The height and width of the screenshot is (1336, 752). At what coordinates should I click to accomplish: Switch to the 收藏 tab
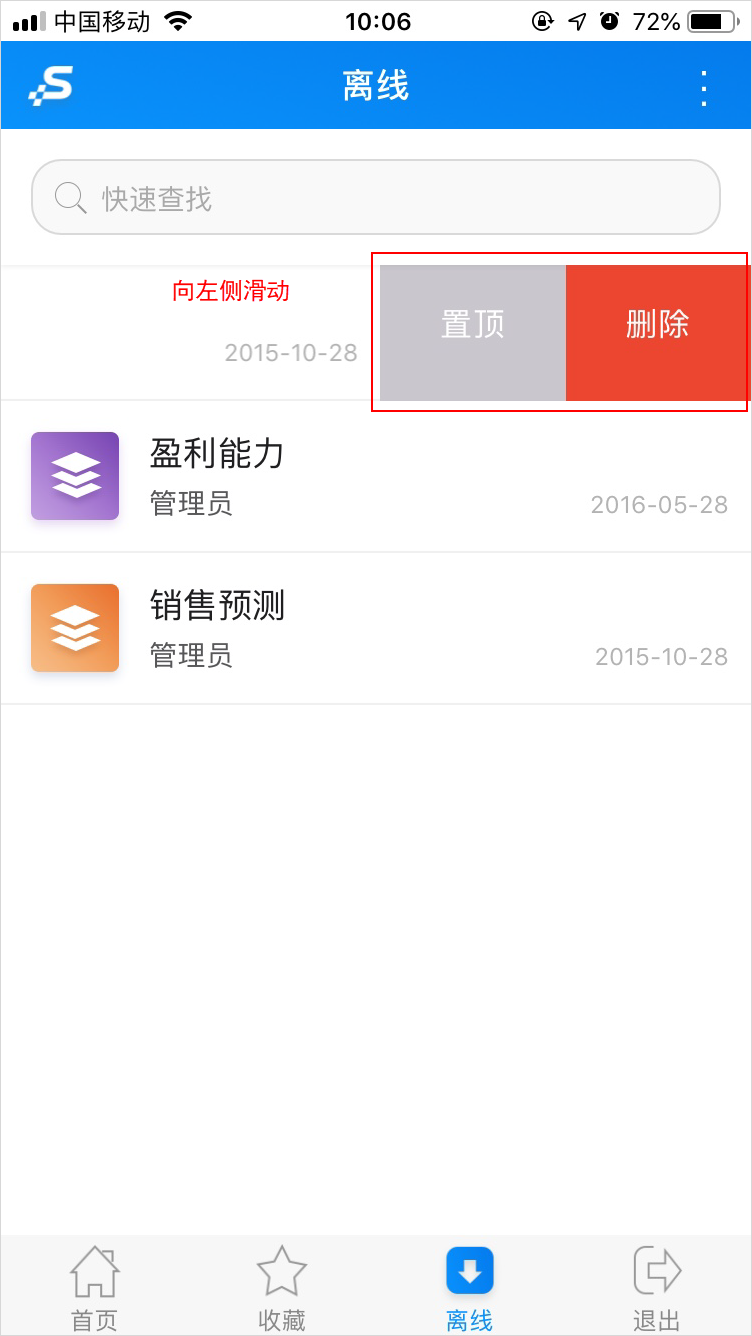pyautogui.click(x=282, y=1288)
